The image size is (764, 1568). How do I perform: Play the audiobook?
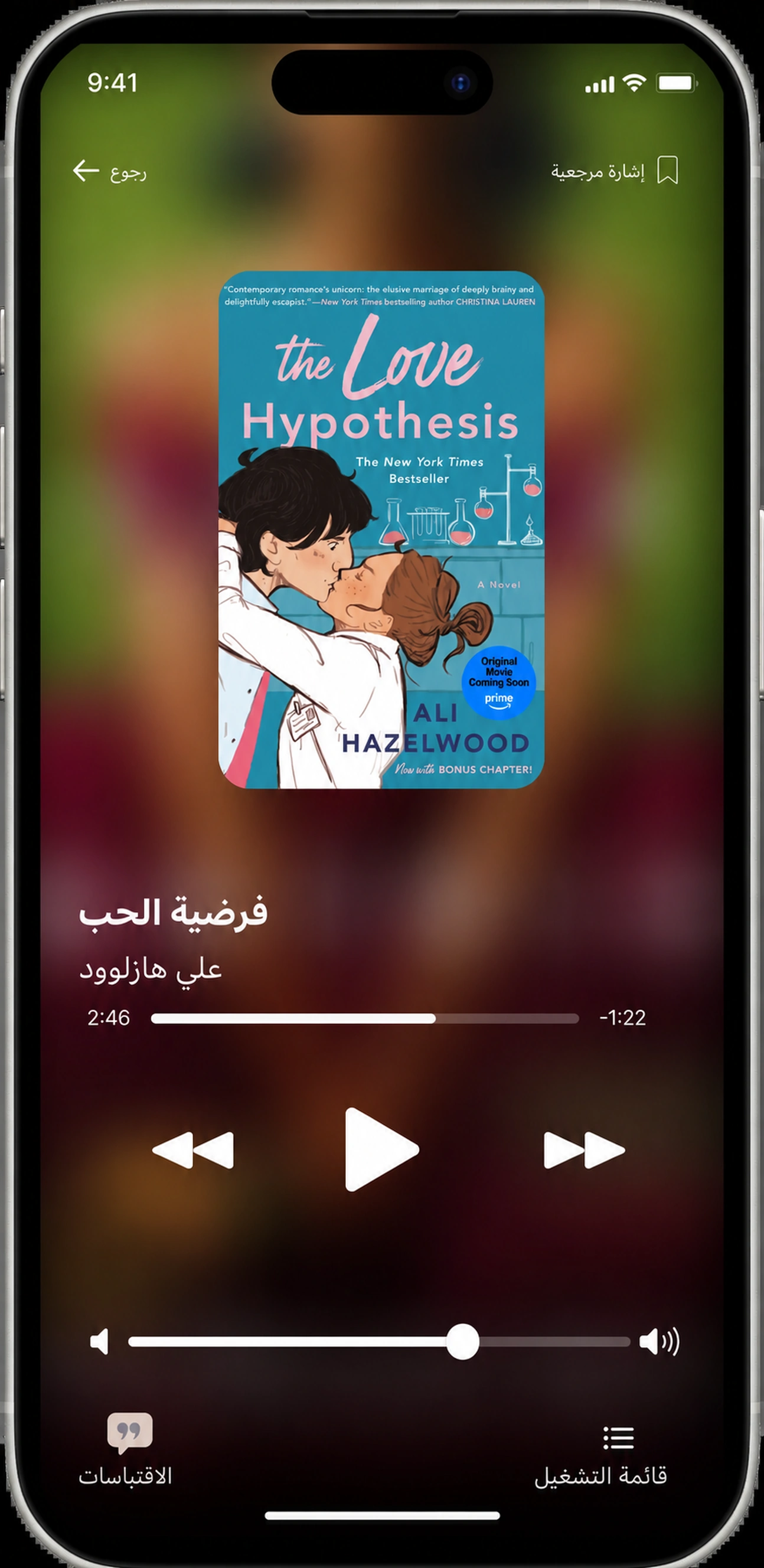coord(381,1149)
